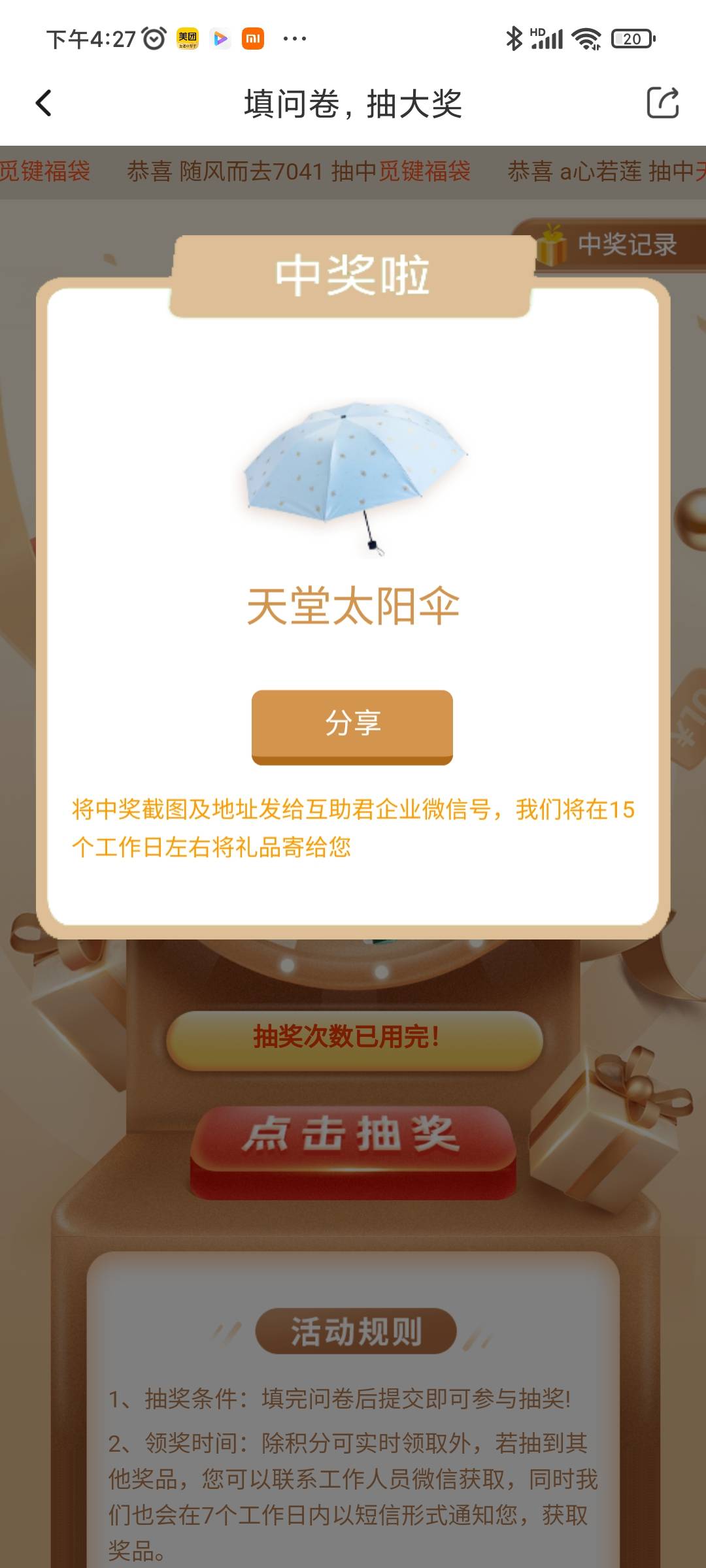Screen dimensions: 706x1568
Task: Tap the Tencent Video icon in status bar
Action: pyautogui.click(x=221, y=39)
